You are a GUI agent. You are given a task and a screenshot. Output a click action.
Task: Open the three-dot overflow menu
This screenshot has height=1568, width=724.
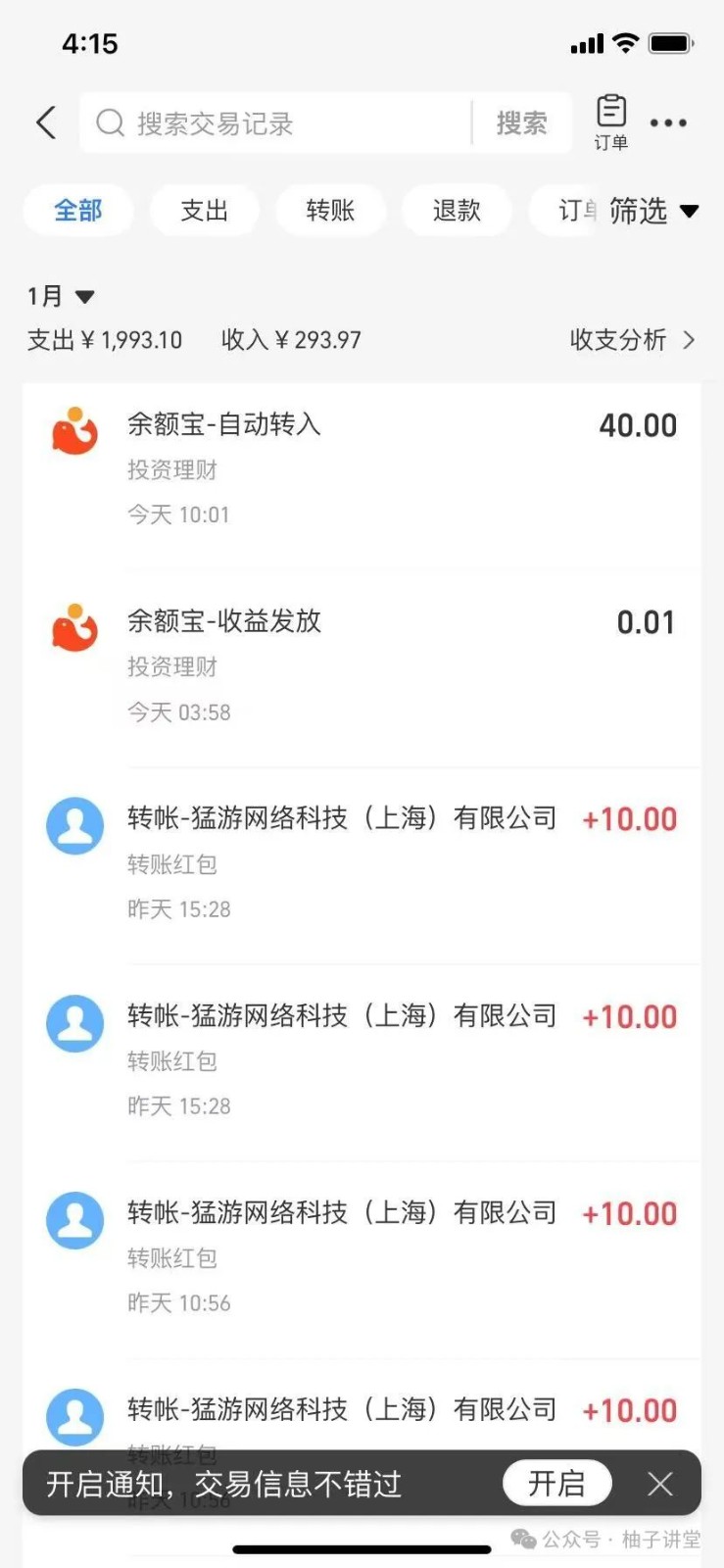tap(668, 123)
